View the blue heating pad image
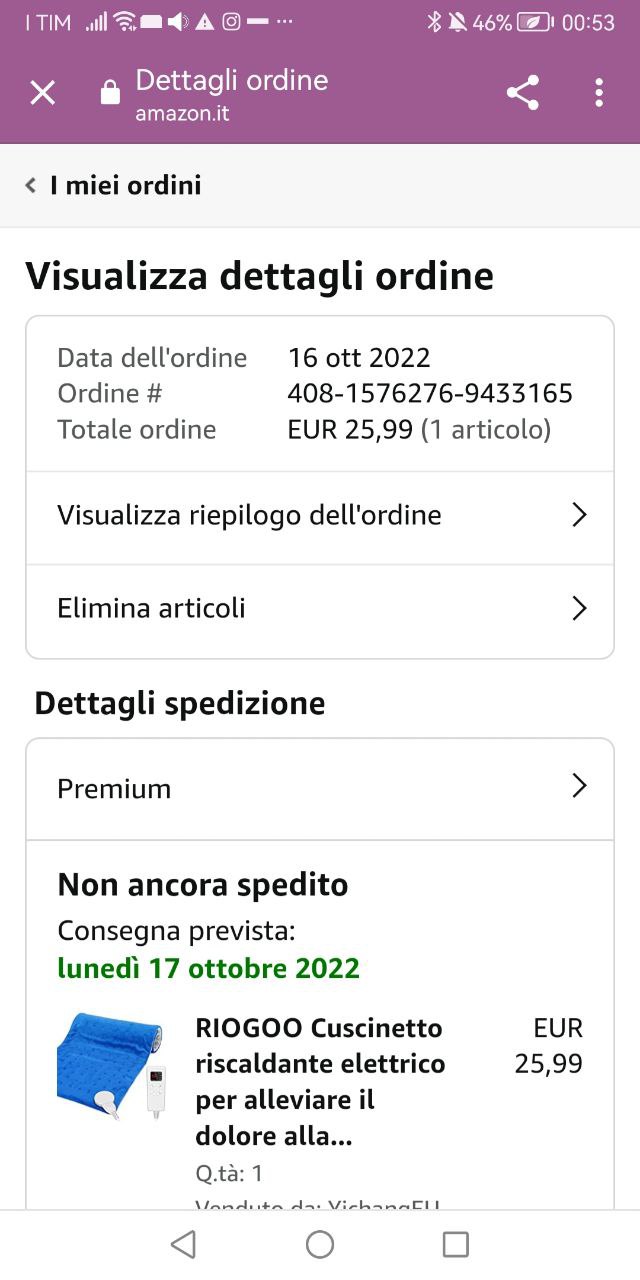The width and height of the screenshot is (640, 1280). click(x=111, y=1066)
